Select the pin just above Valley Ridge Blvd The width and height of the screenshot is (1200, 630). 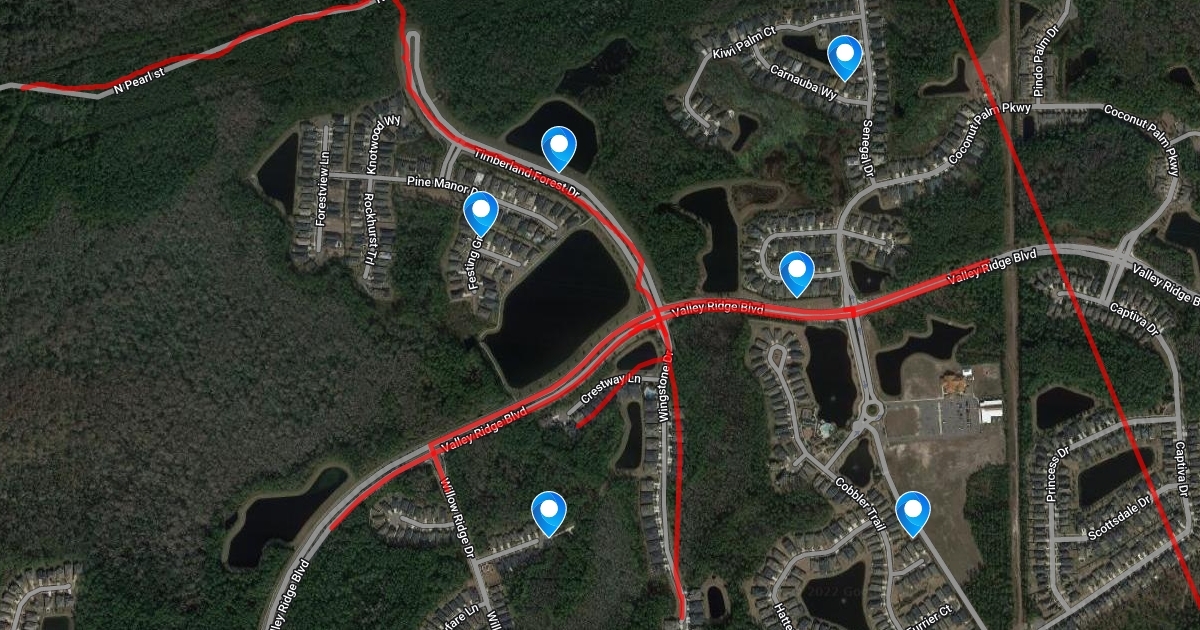796,273
